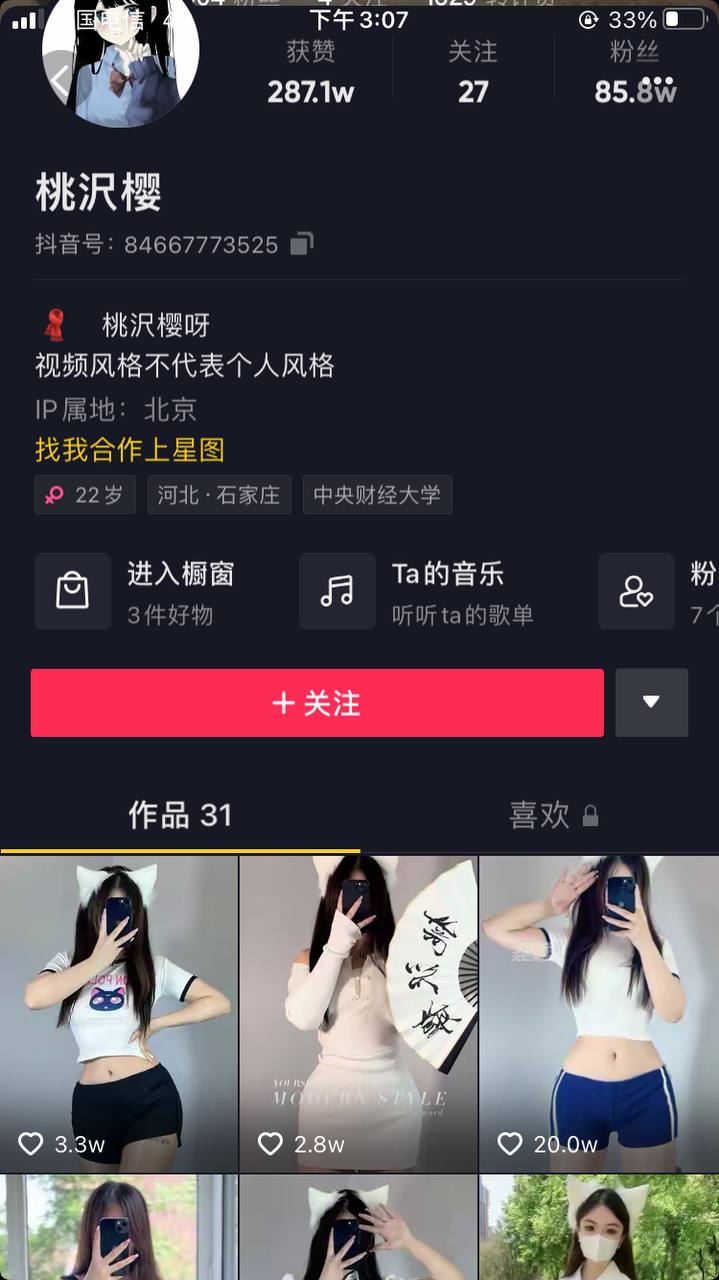Open the video with 20.0w likes
The height and width of the screenshot is (1280, 719).
(598, 1013)
